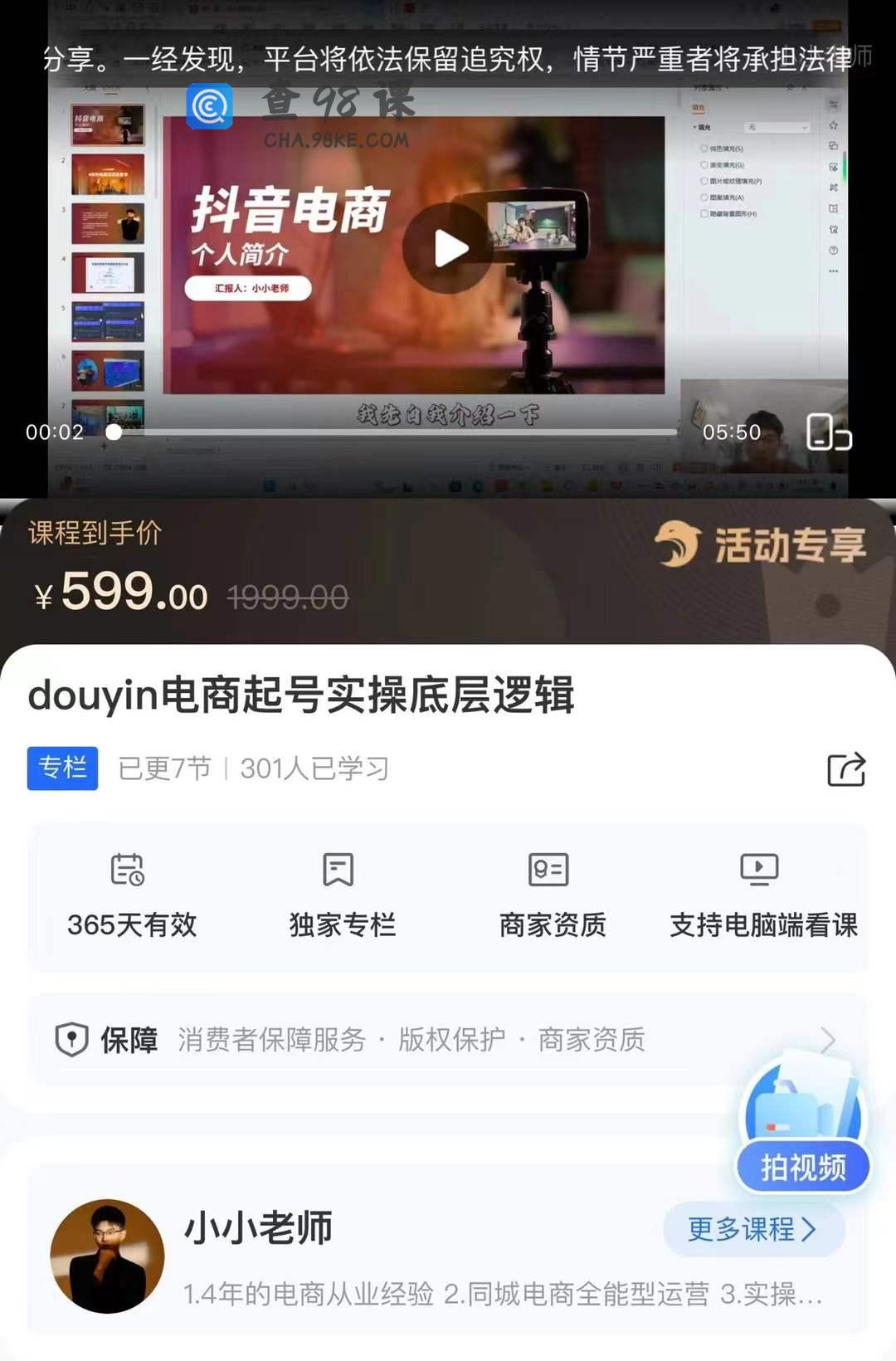The width and height of the screenshot is (896, 1361).
Task: Tap 365天有效 validity info
Action: (x=131, y=896)
